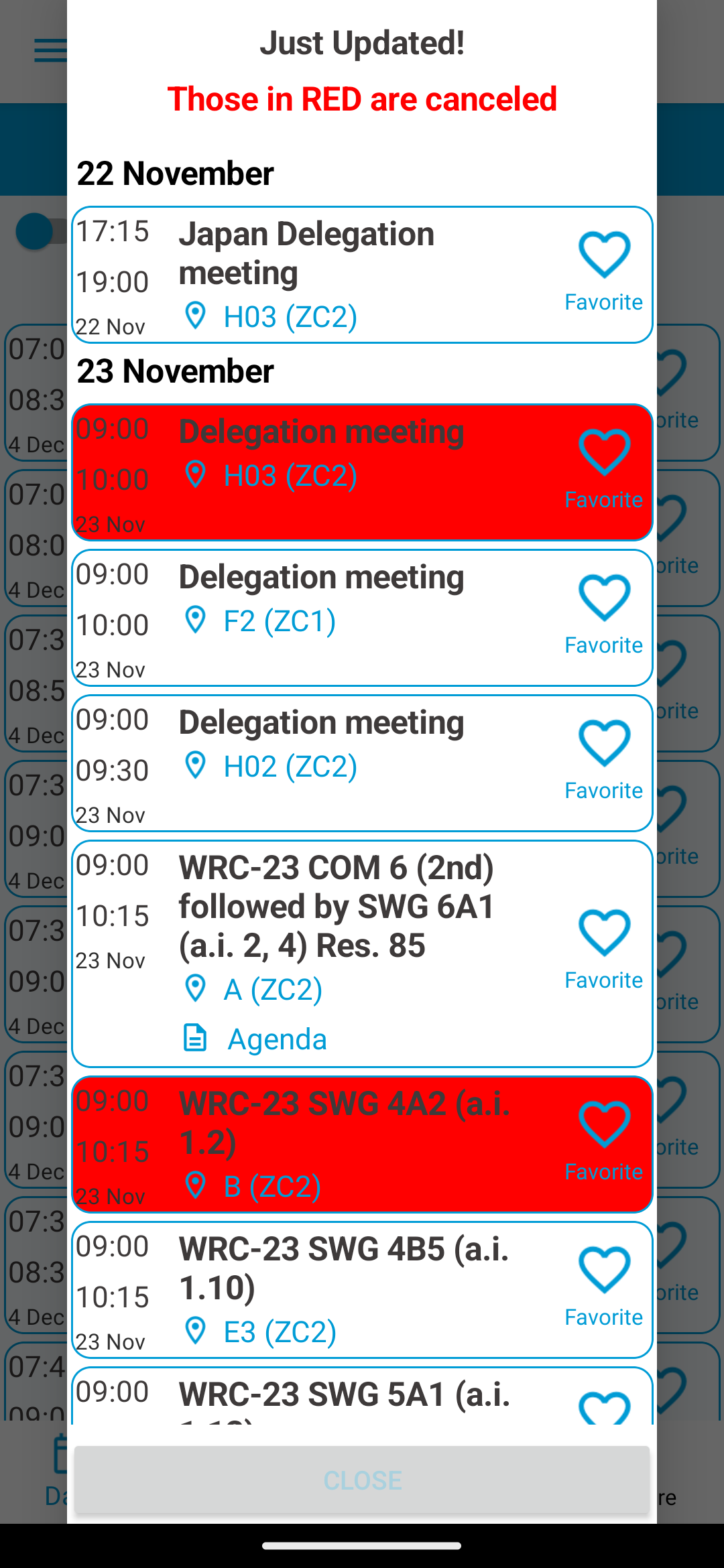Open the Agenda link for COM 6
The height and width of the screenshot is (1568, 724).
[x=277, y=1038]
